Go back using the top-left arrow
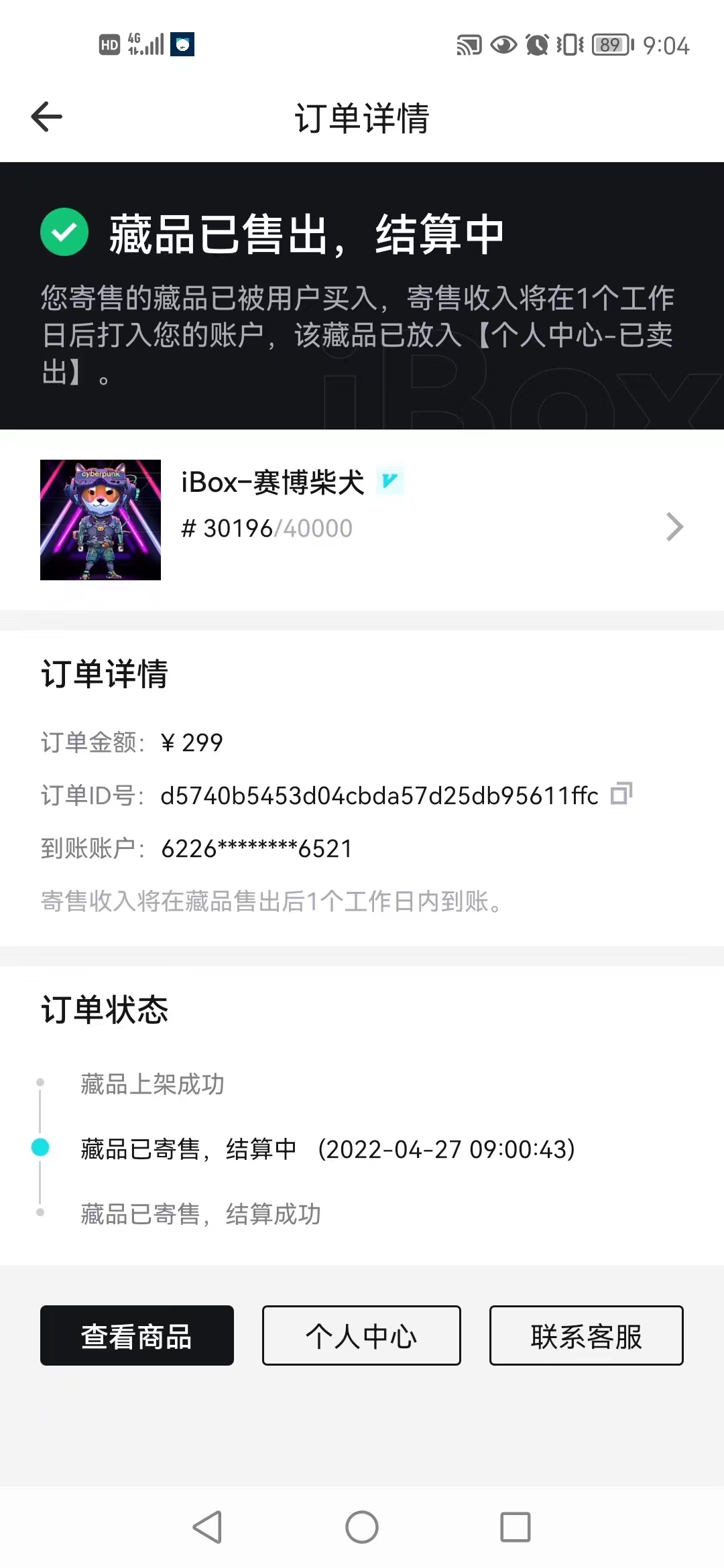The width and height of the screenshot is (724, 1568). pyautogui.click(x=47, y=117)
